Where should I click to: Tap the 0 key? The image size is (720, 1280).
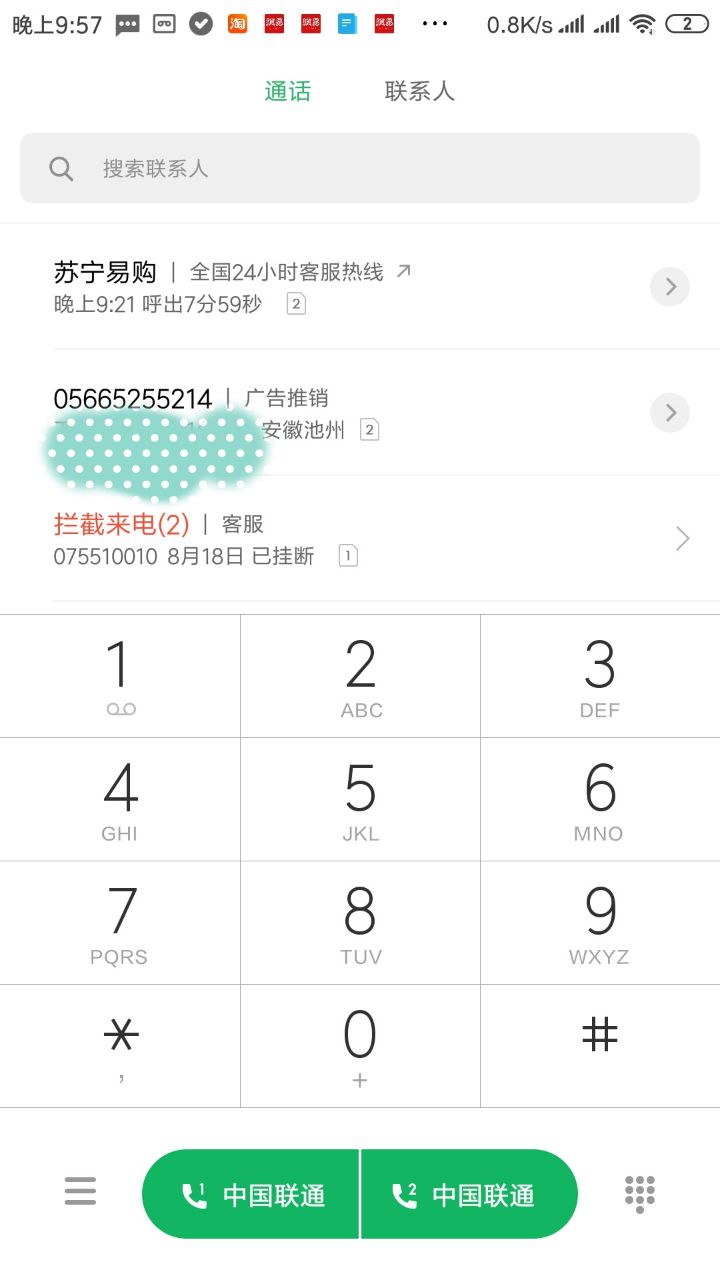point(360,1046)
